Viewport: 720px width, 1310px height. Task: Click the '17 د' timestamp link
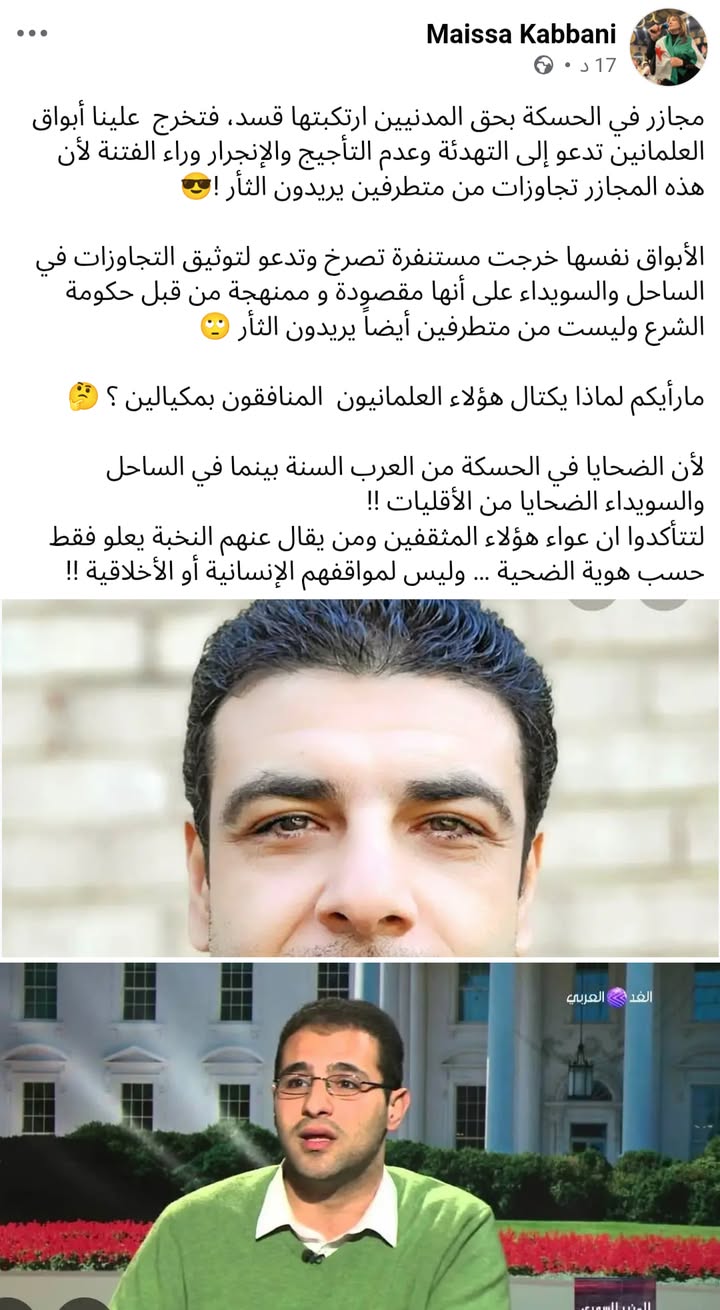602,62
